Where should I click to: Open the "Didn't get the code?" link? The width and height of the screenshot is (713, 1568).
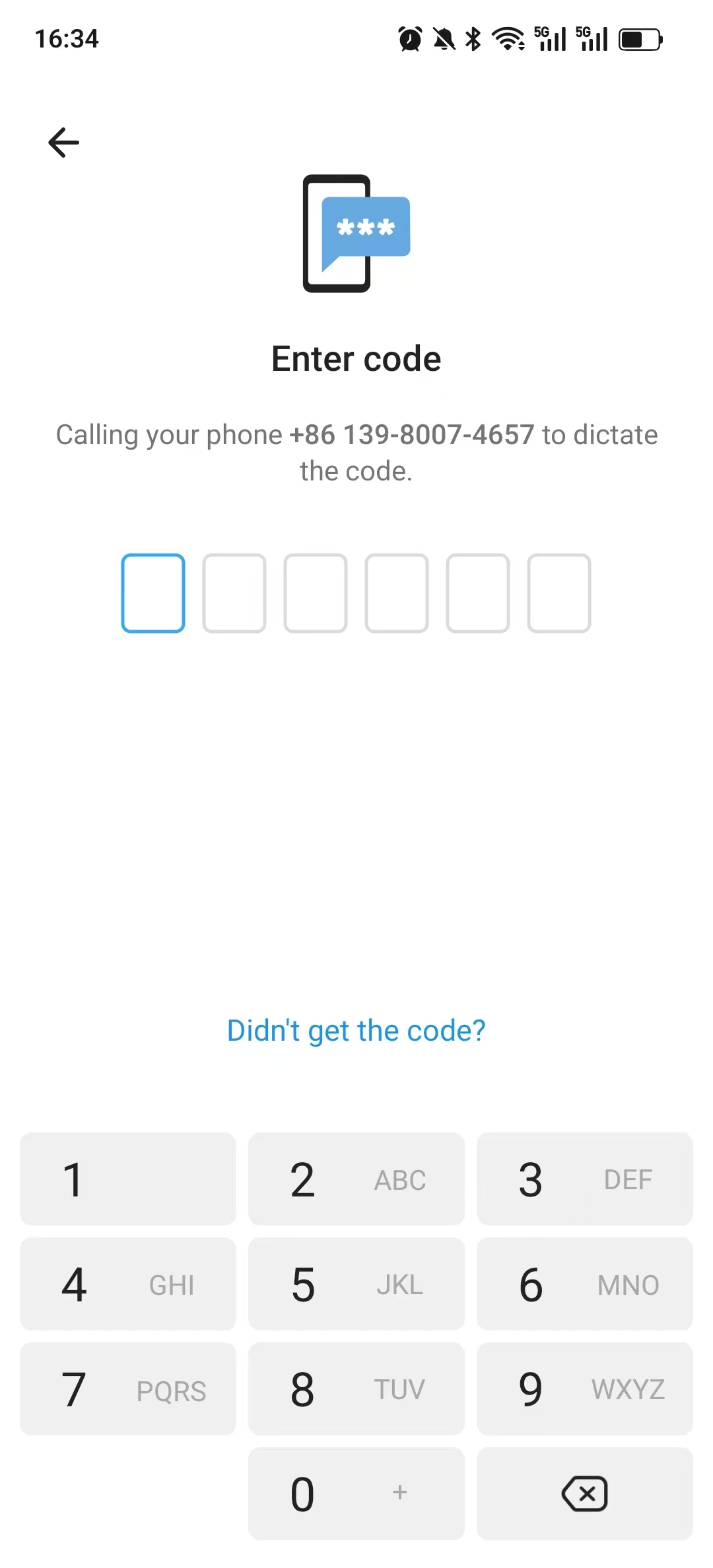coord(356,1031)
